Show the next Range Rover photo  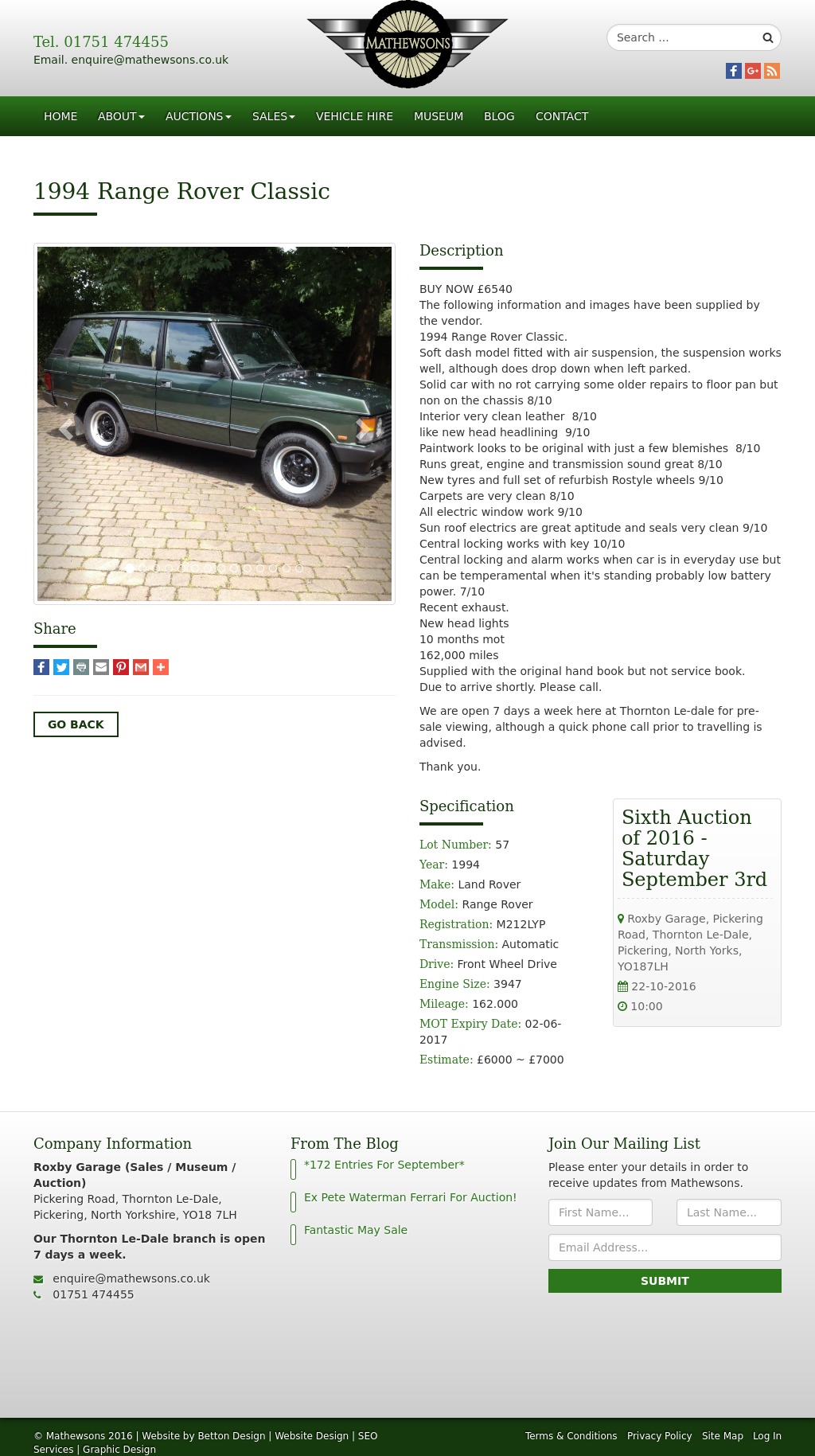tap(364, 428)
